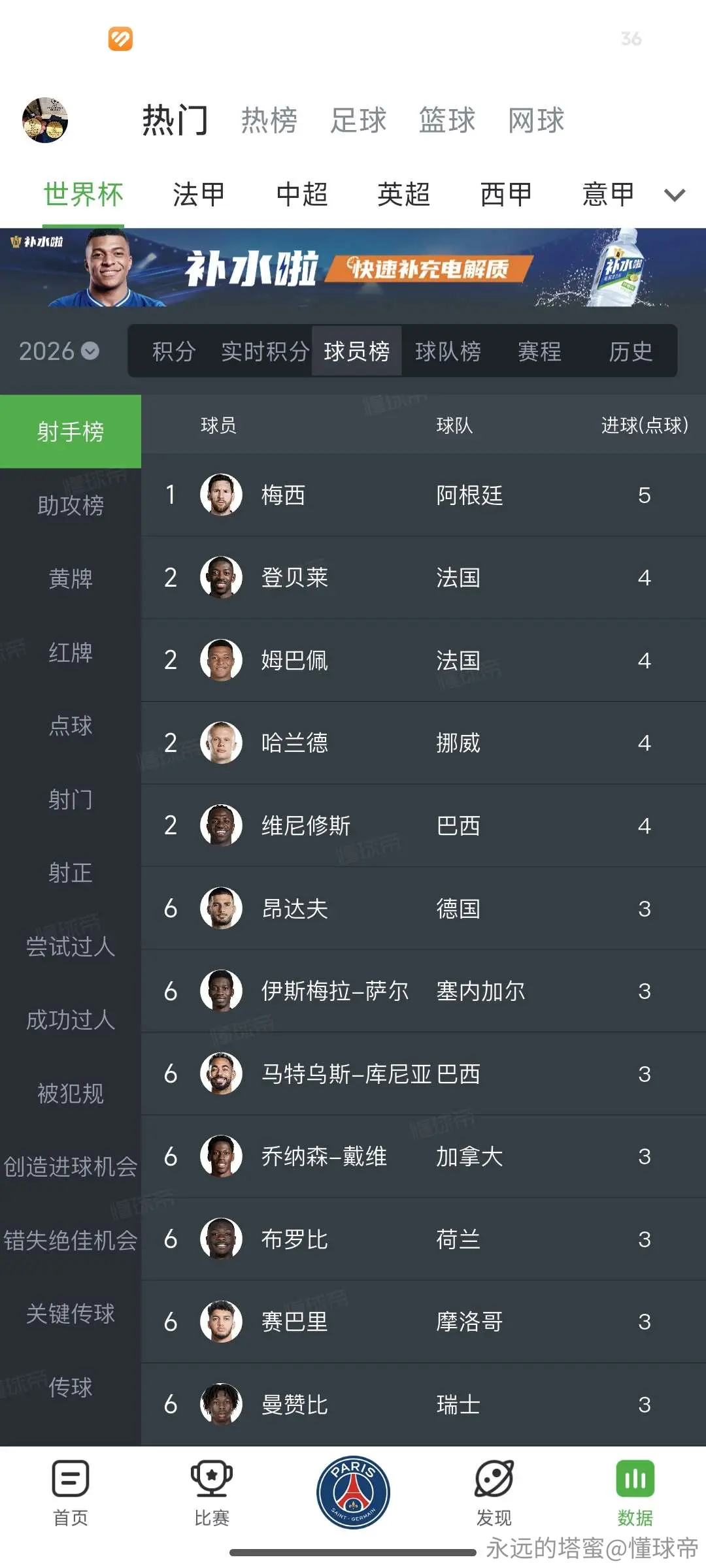Open the Paris Saint-Germain center button

pyautogui.click(x=353, y=1493)
